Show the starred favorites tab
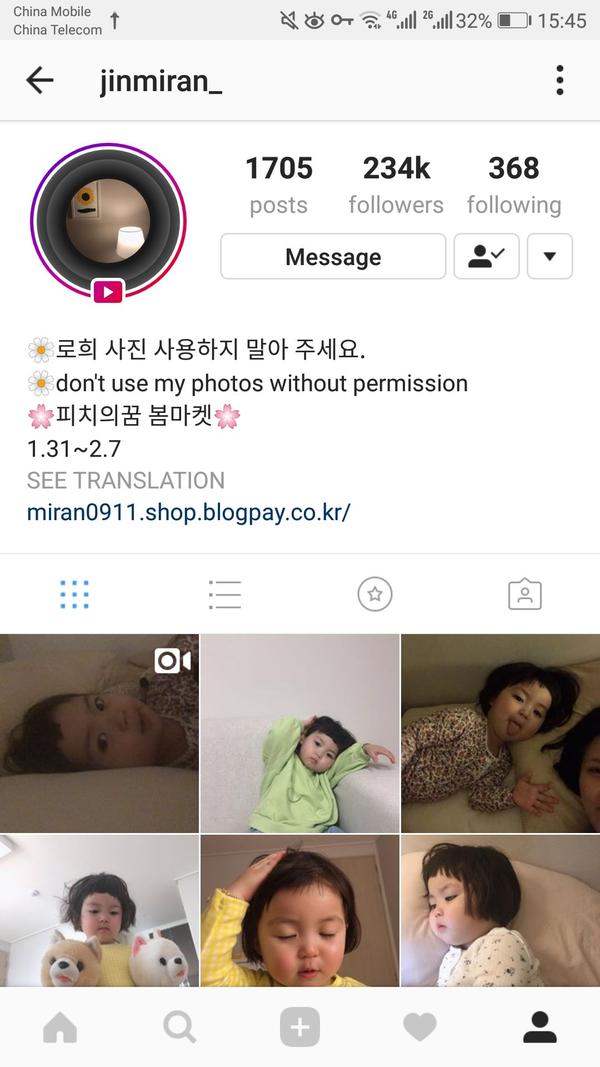The width and height of the screenshot is (600, 1067). click(x=375, y=595)
